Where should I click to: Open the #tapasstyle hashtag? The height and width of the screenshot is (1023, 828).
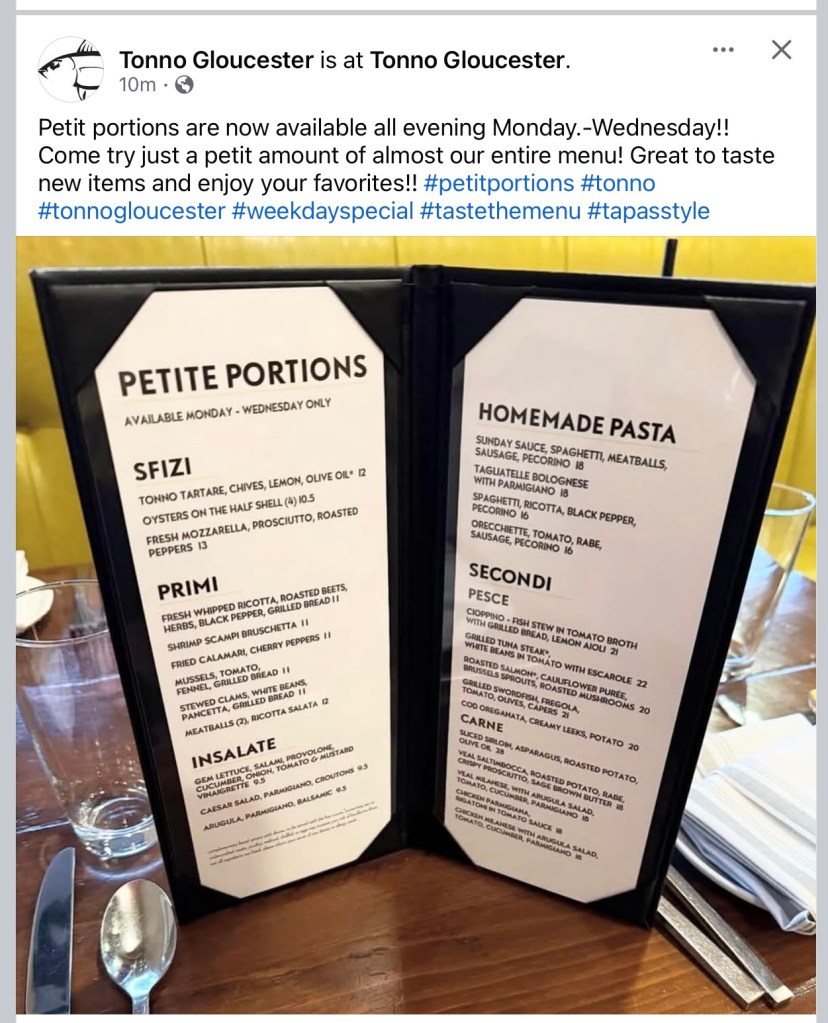point(648,211)
